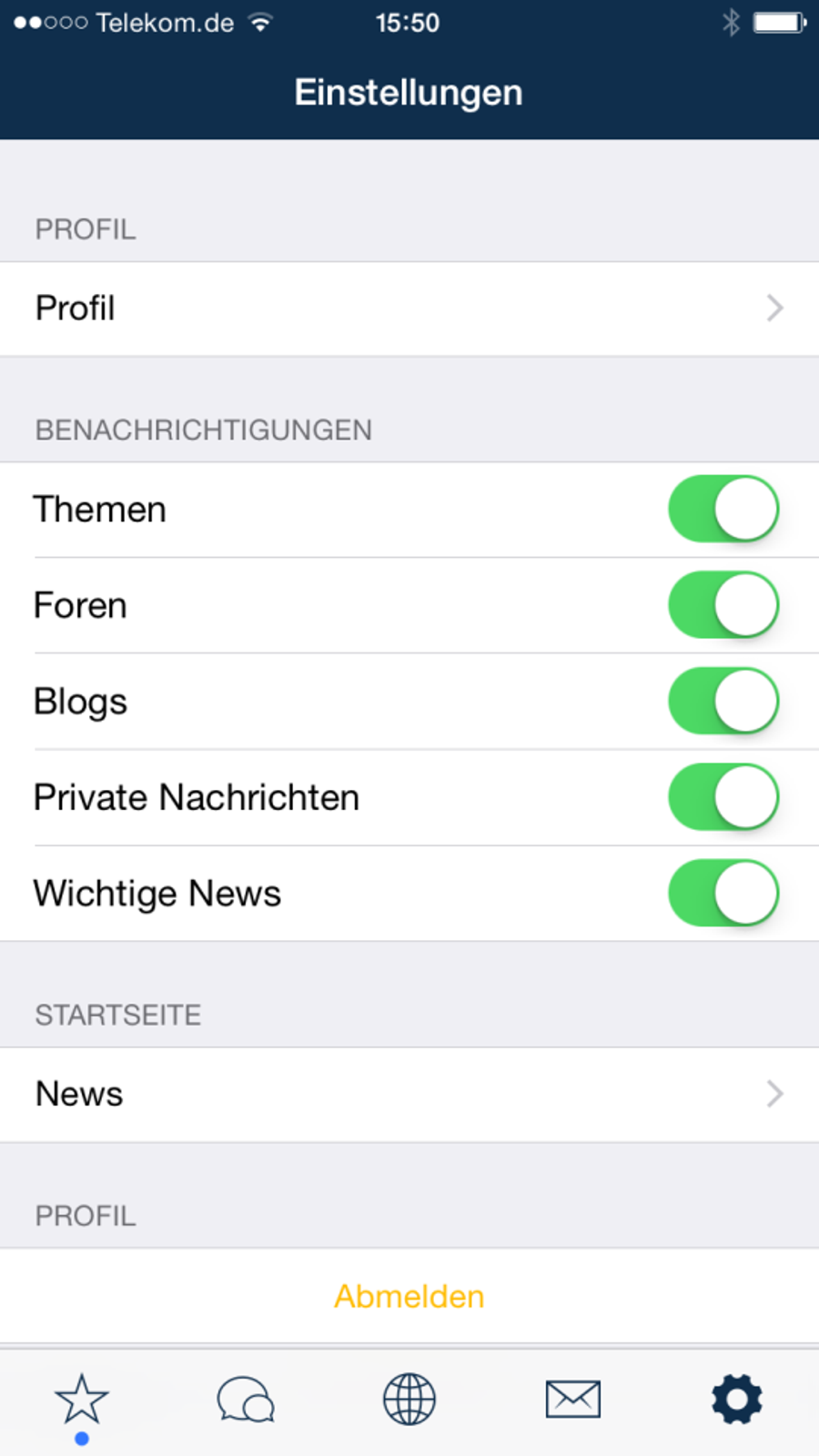Turn off Blogs notifications

(x=723, y=701)
